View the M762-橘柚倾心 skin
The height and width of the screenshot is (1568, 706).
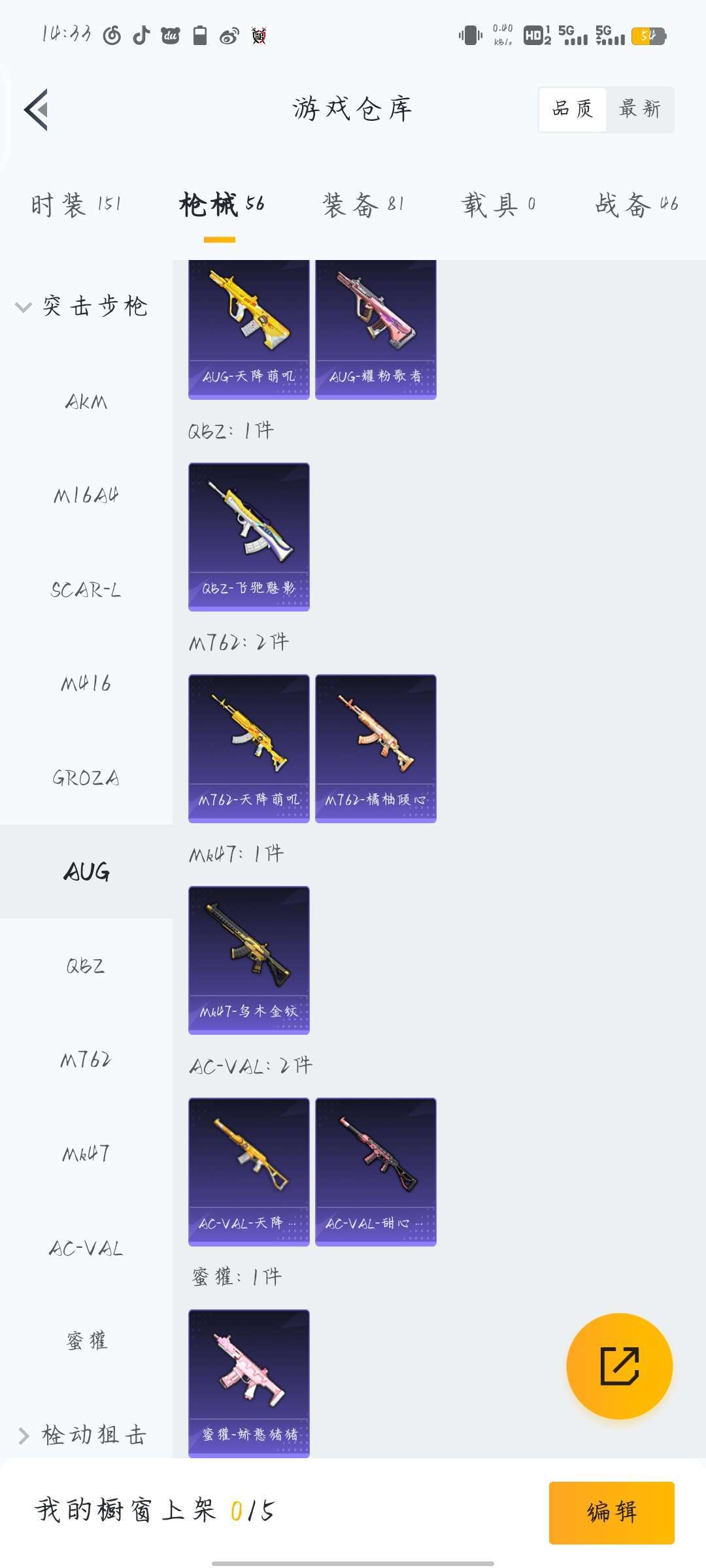[375, 748]
